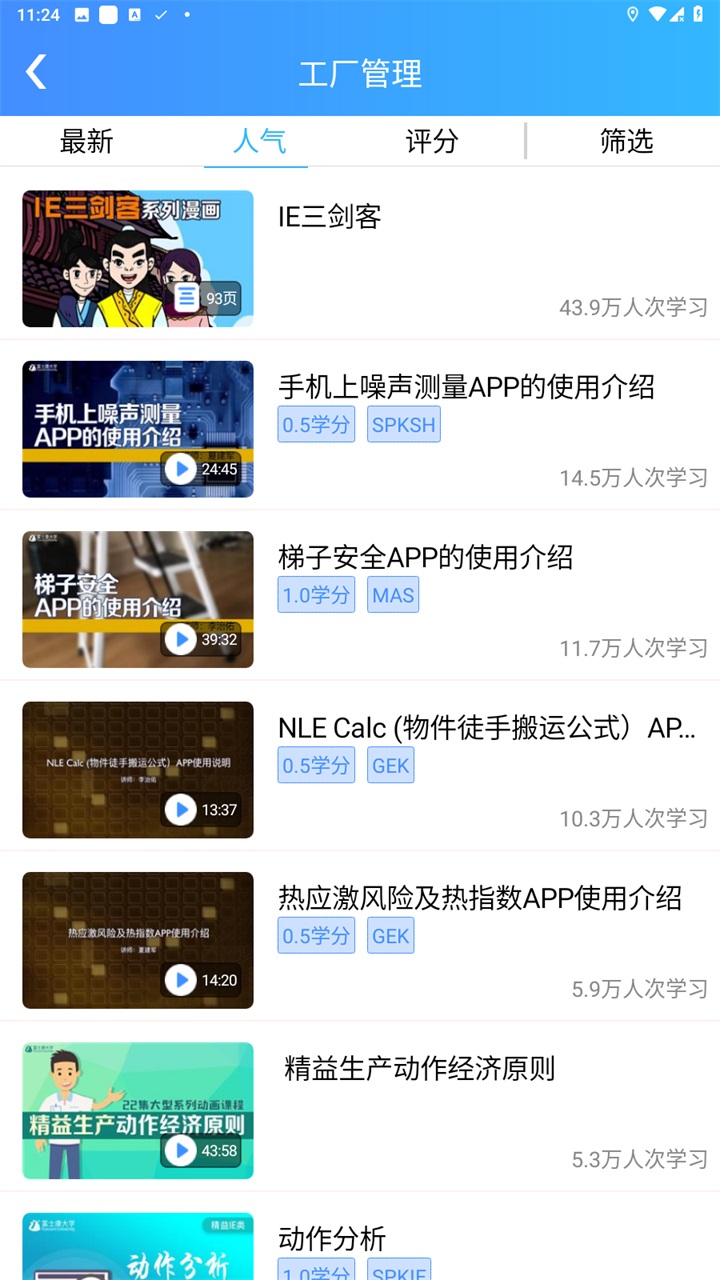Open 手机上噪声测量APP的使用介绍 course

point(465,387)
